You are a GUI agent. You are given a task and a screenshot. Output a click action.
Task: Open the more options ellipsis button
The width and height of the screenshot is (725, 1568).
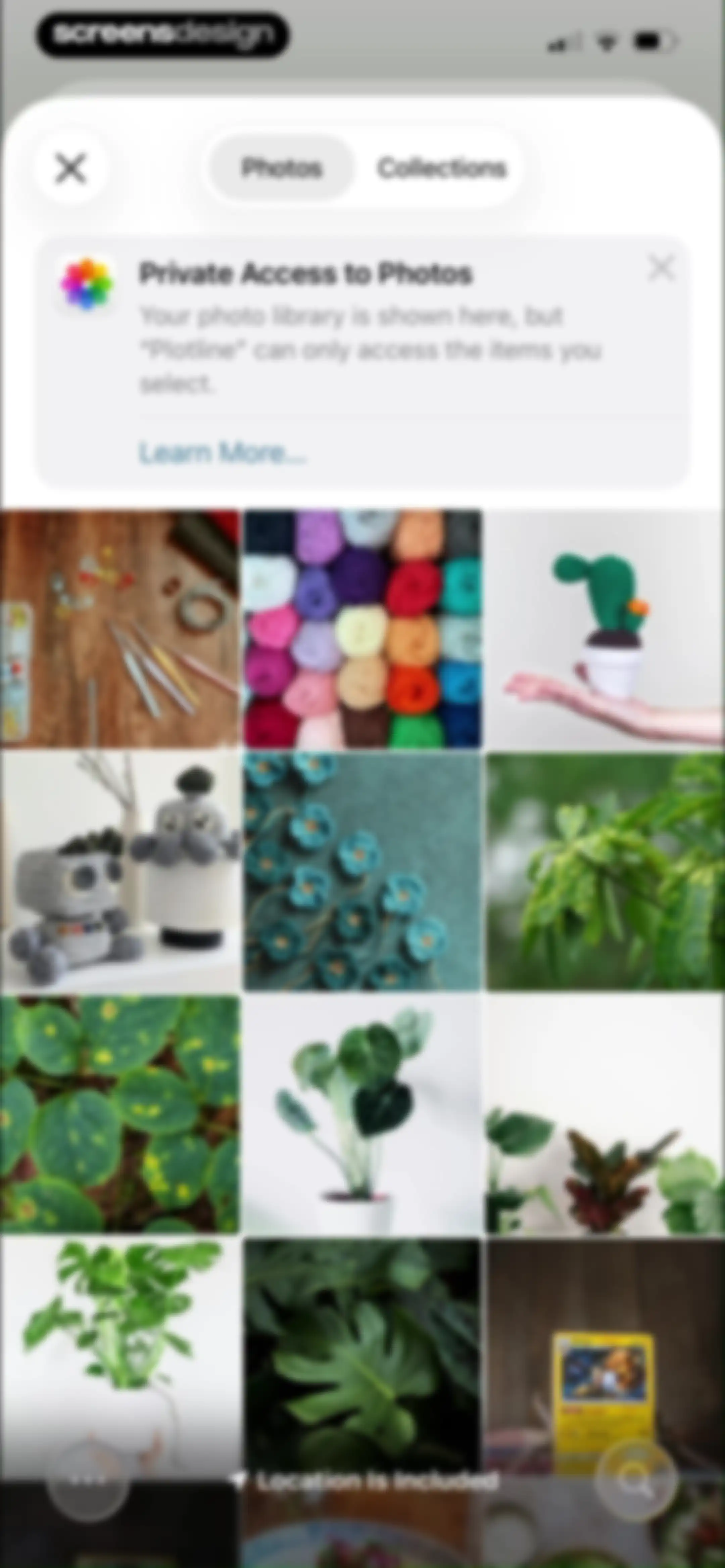[89, 1481]
